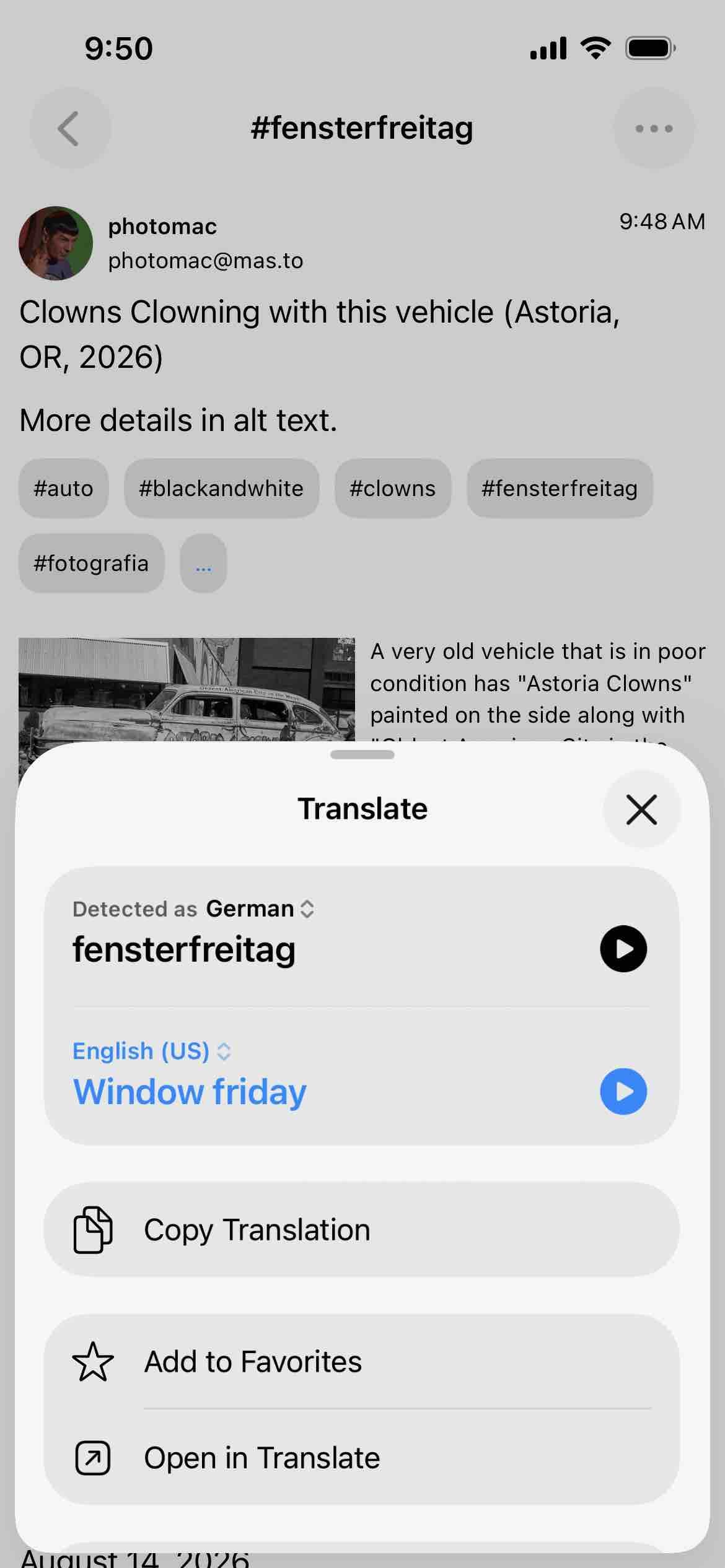
Task: Select the #fensterfreitag hashtag chip
Action: 560,488
